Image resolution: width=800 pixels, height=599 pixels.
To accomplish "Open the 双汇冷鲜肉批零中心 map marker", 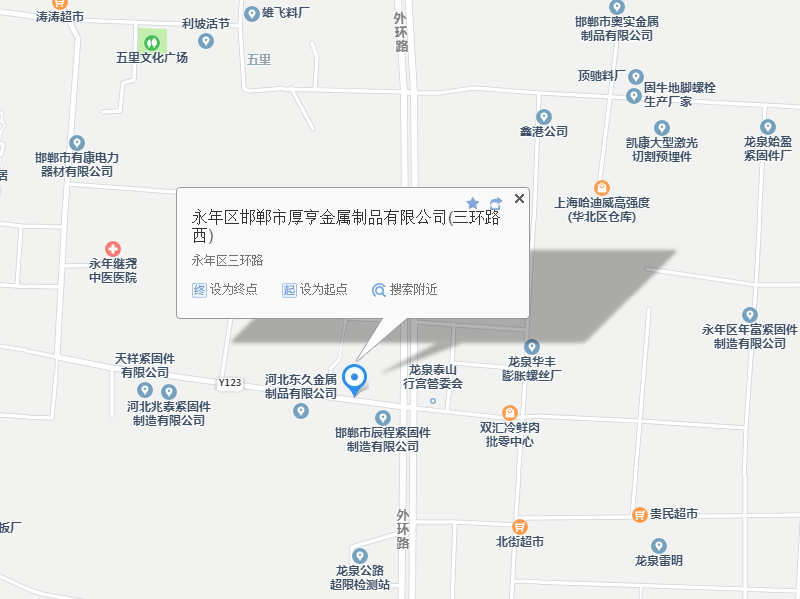I will (510, 412).
